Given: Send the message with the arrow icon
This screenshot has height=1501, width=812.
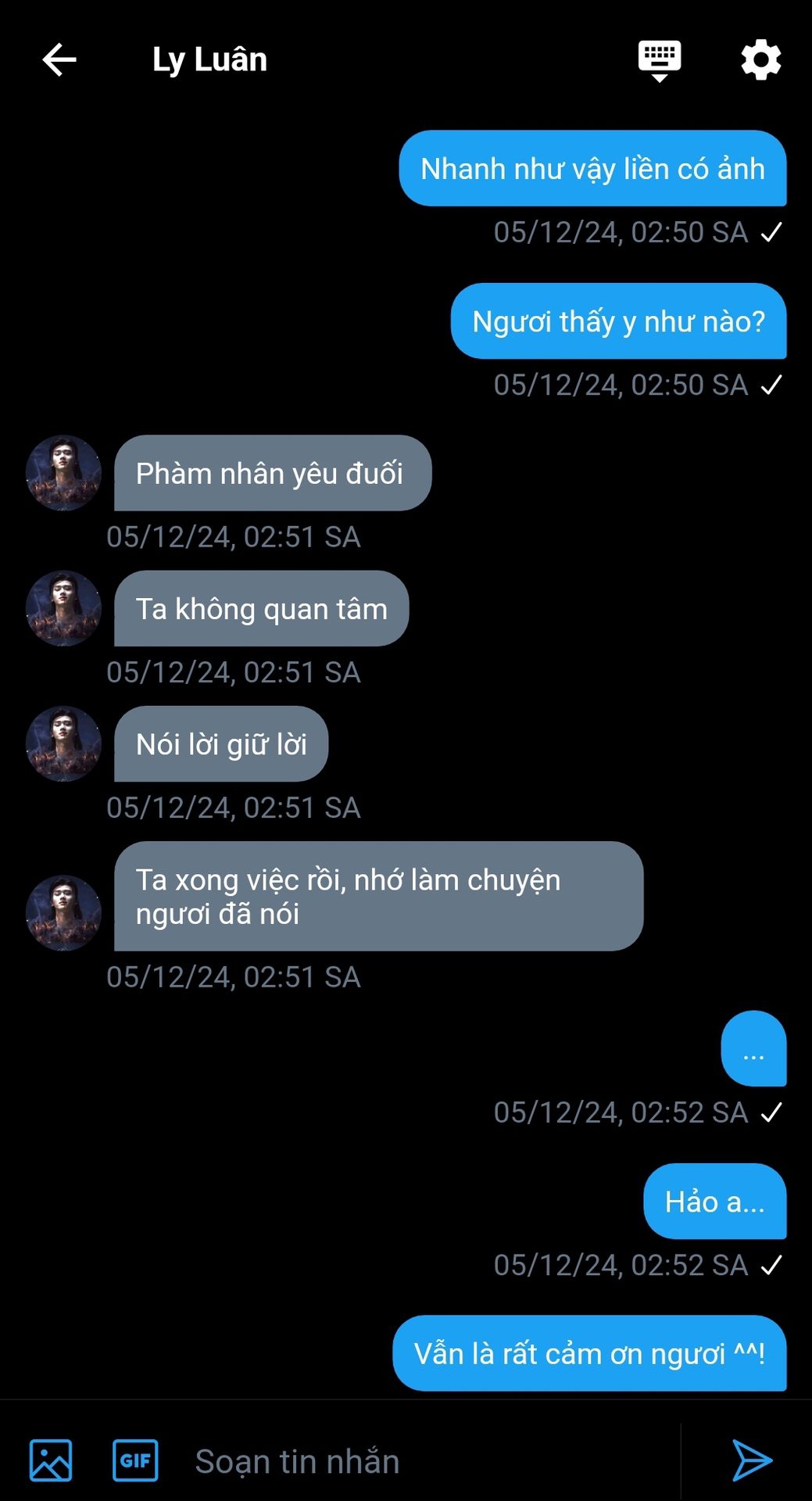Looking at the screenshot, I should coord(751,1460).
